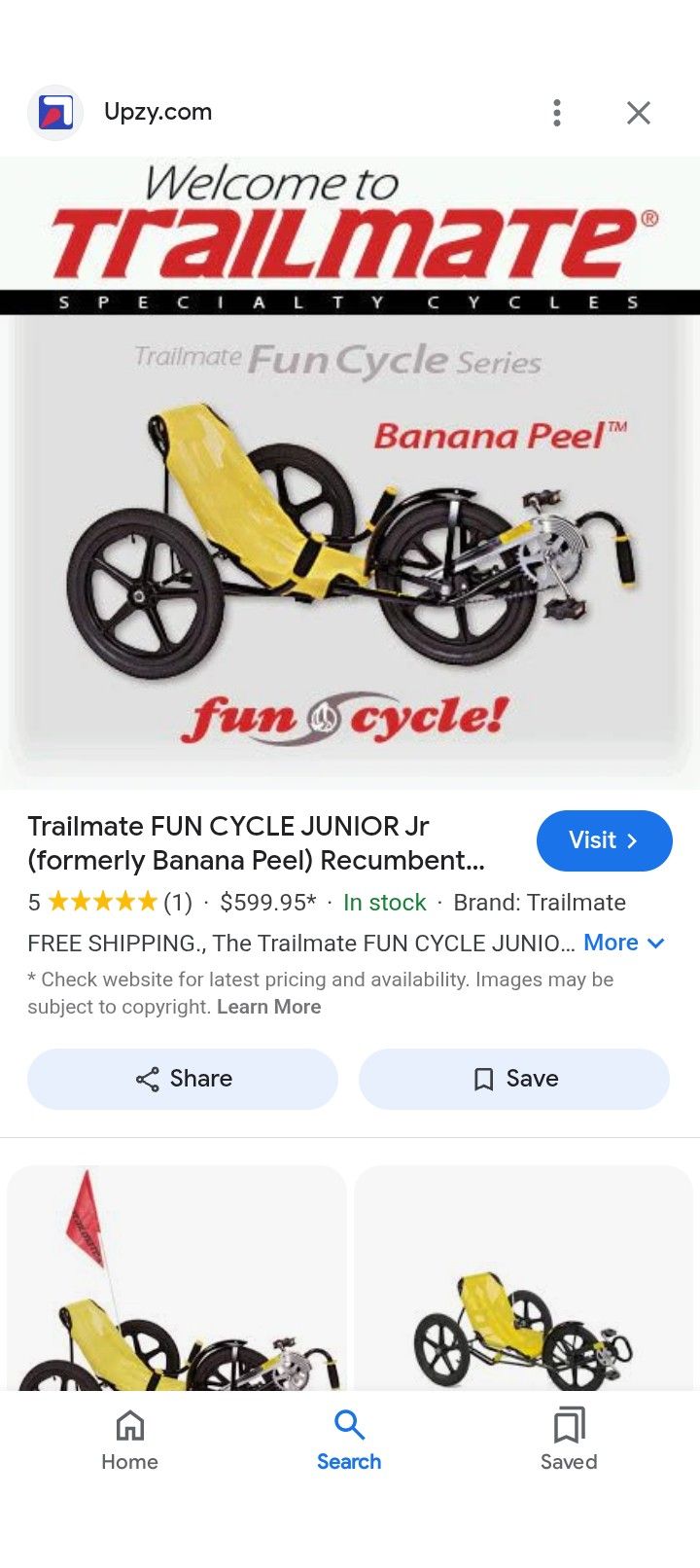Open the three-dot overflow menu
Viewport: 700px width, 1568px height.
click(x=556, y=112)
